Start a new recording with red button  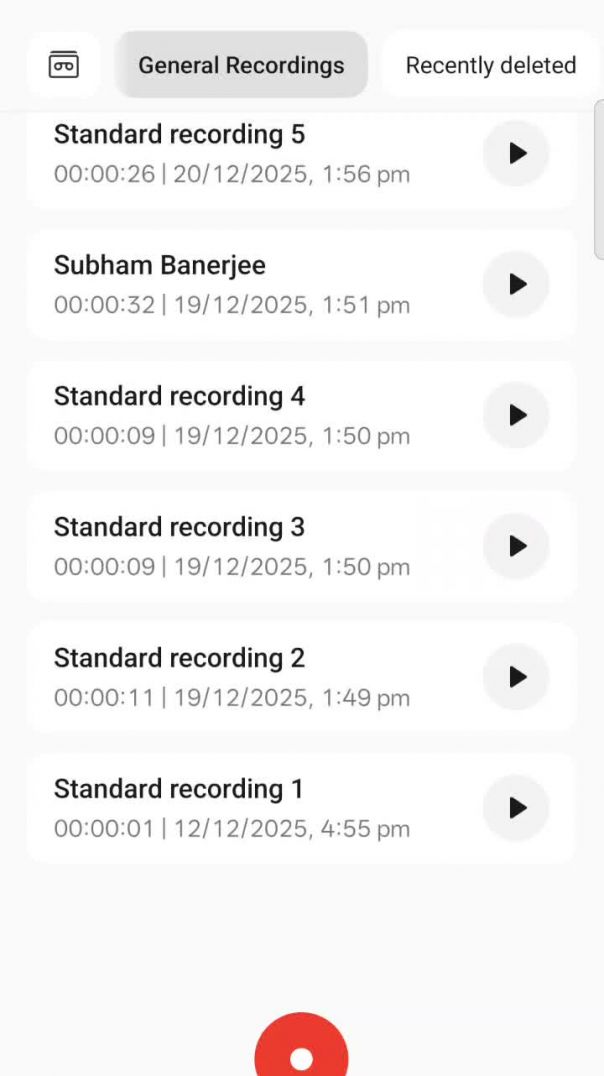[x=301, y=1052]
